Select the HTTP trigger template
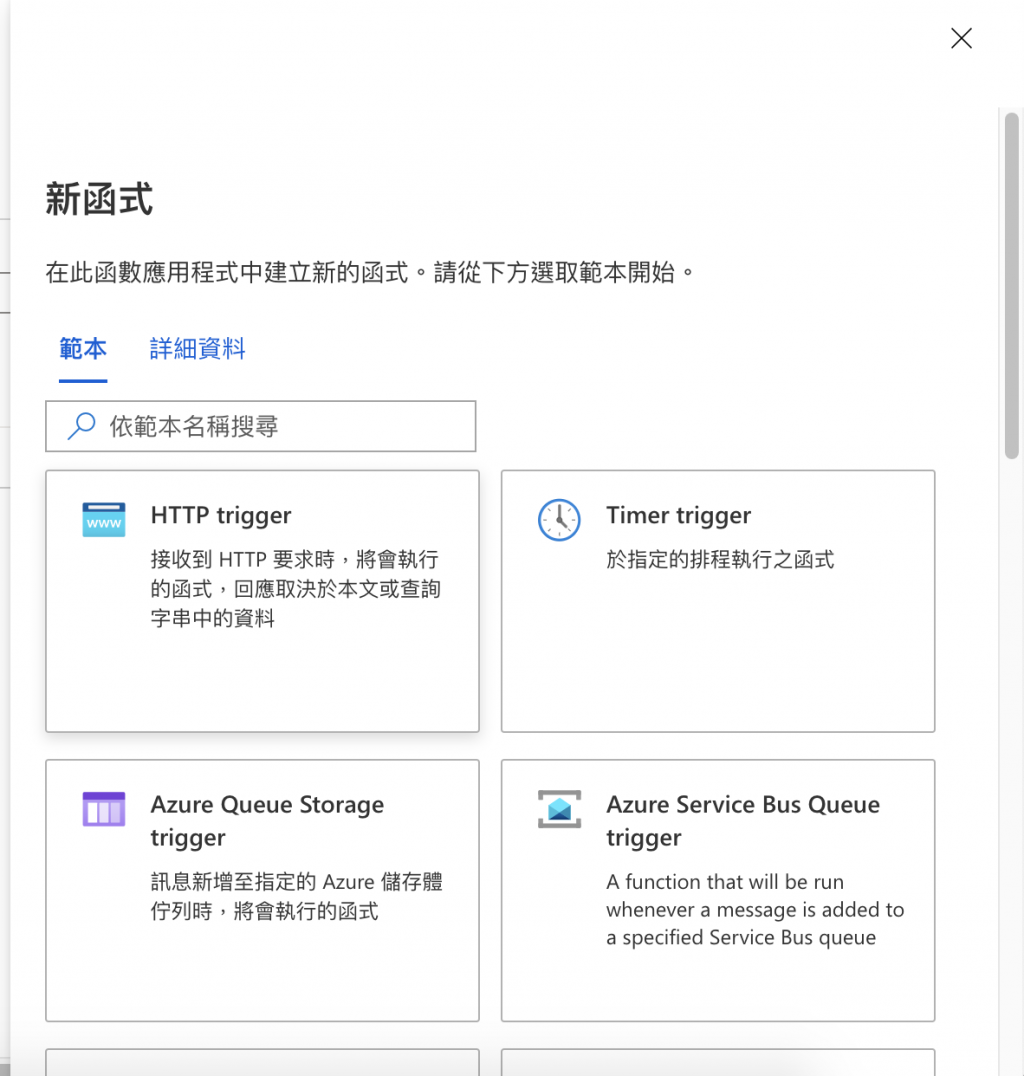This screenshot has height=1076, width=1024. 262,601
